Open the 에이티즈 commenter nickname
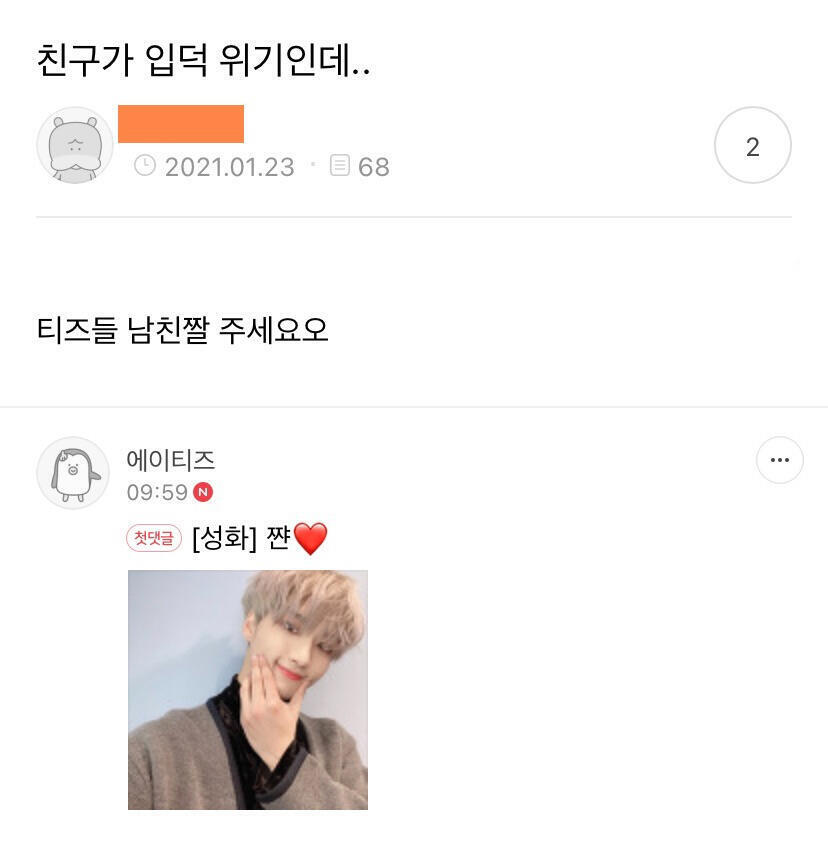828x846 pixels. click(x=171, y=460)
